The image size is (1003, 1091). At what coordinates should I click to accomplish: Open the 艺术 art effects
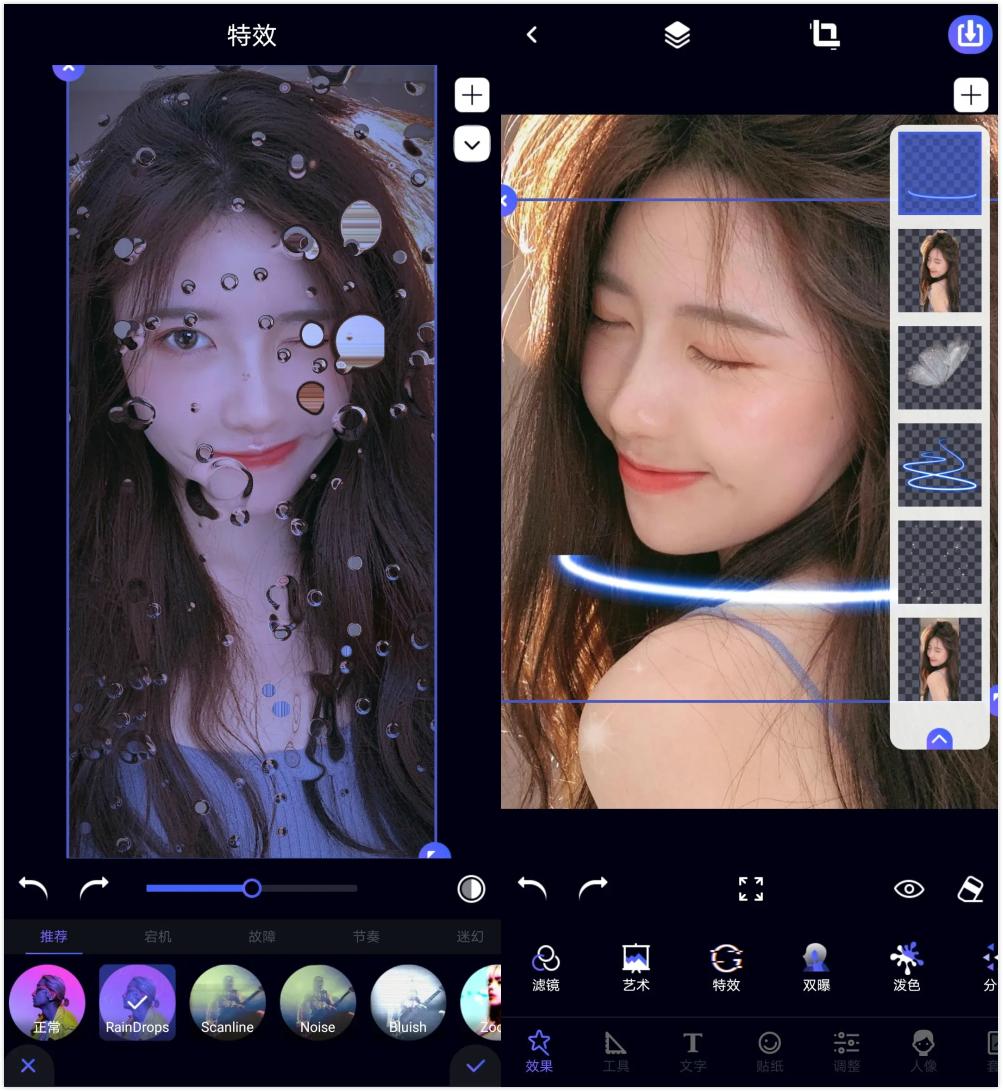click(636, 968)
